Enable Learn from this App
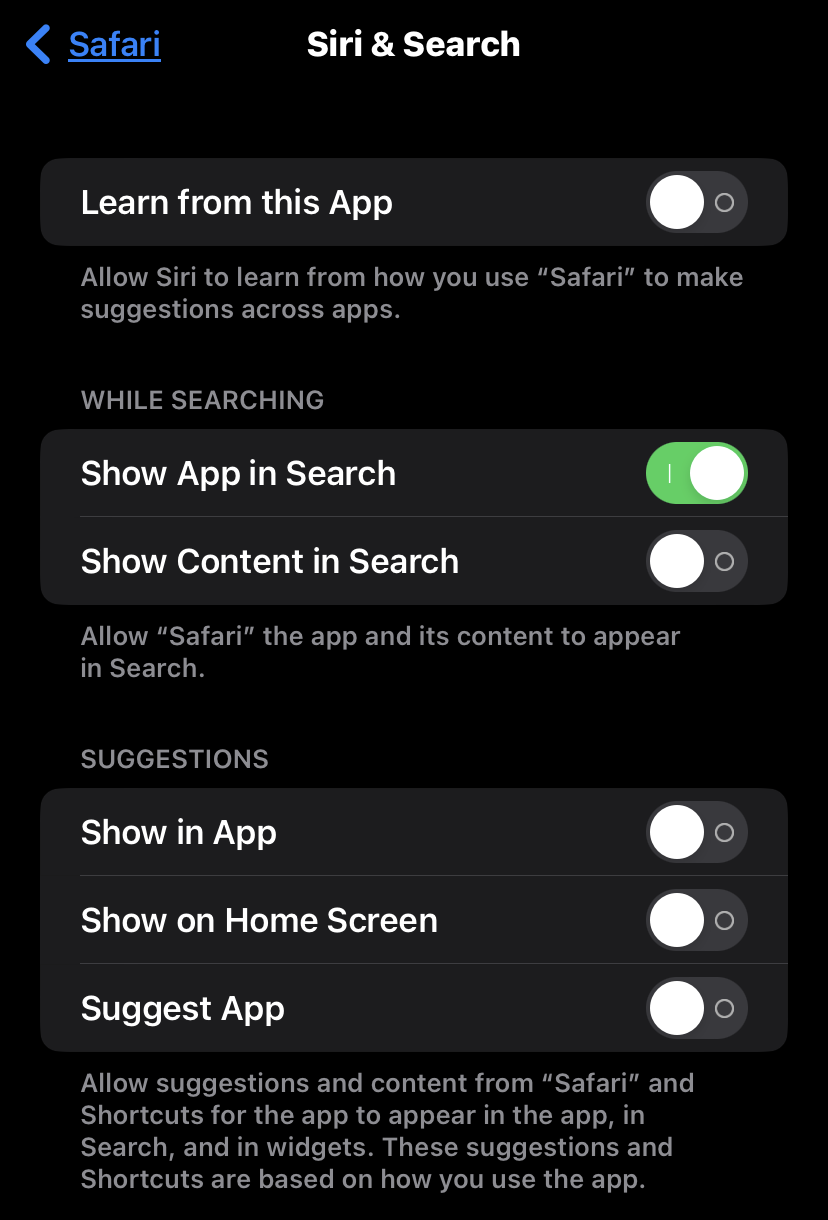This screenshot has width=828, height=1220. coord(697,202)
